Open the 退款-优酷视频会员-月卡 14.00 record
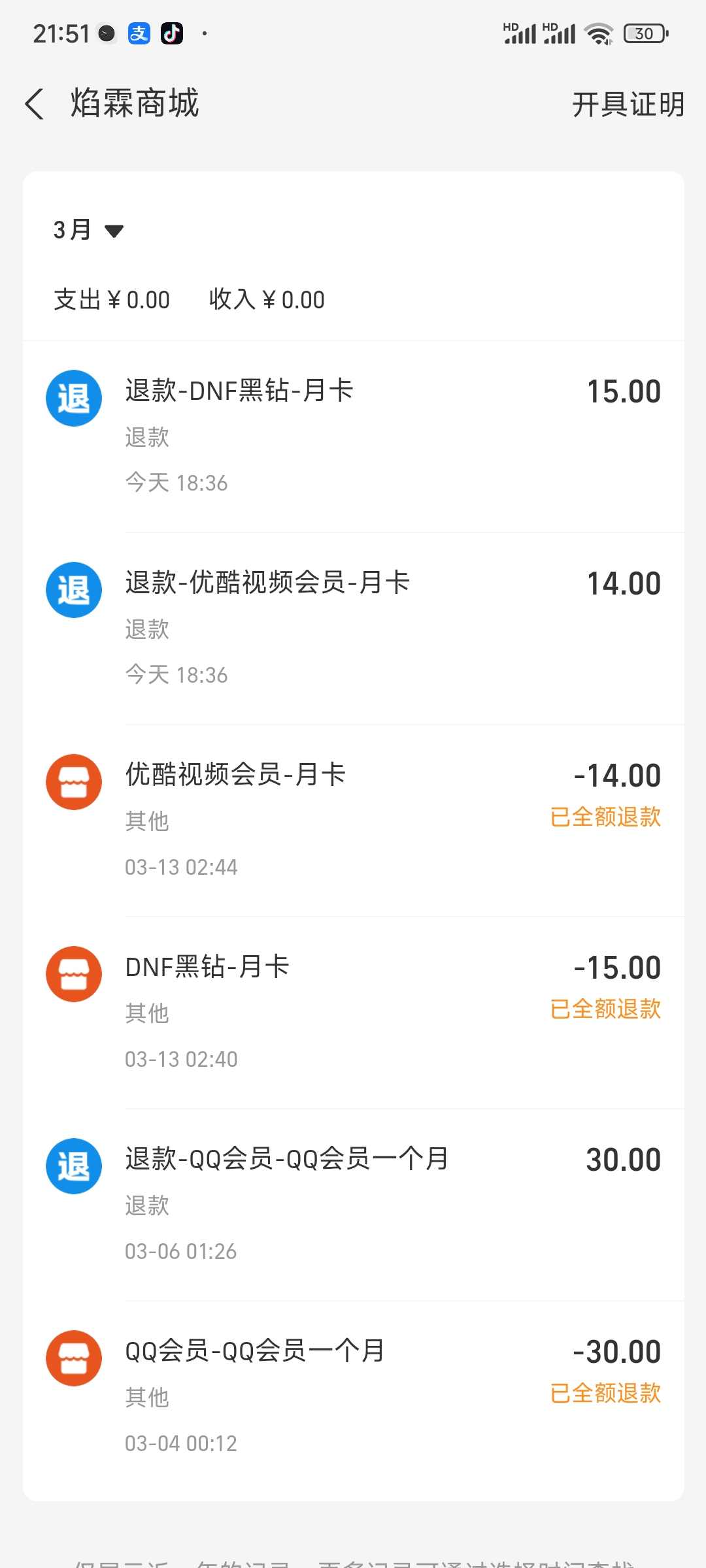Viewport: 706px width, 1568px height. point(354,629)
